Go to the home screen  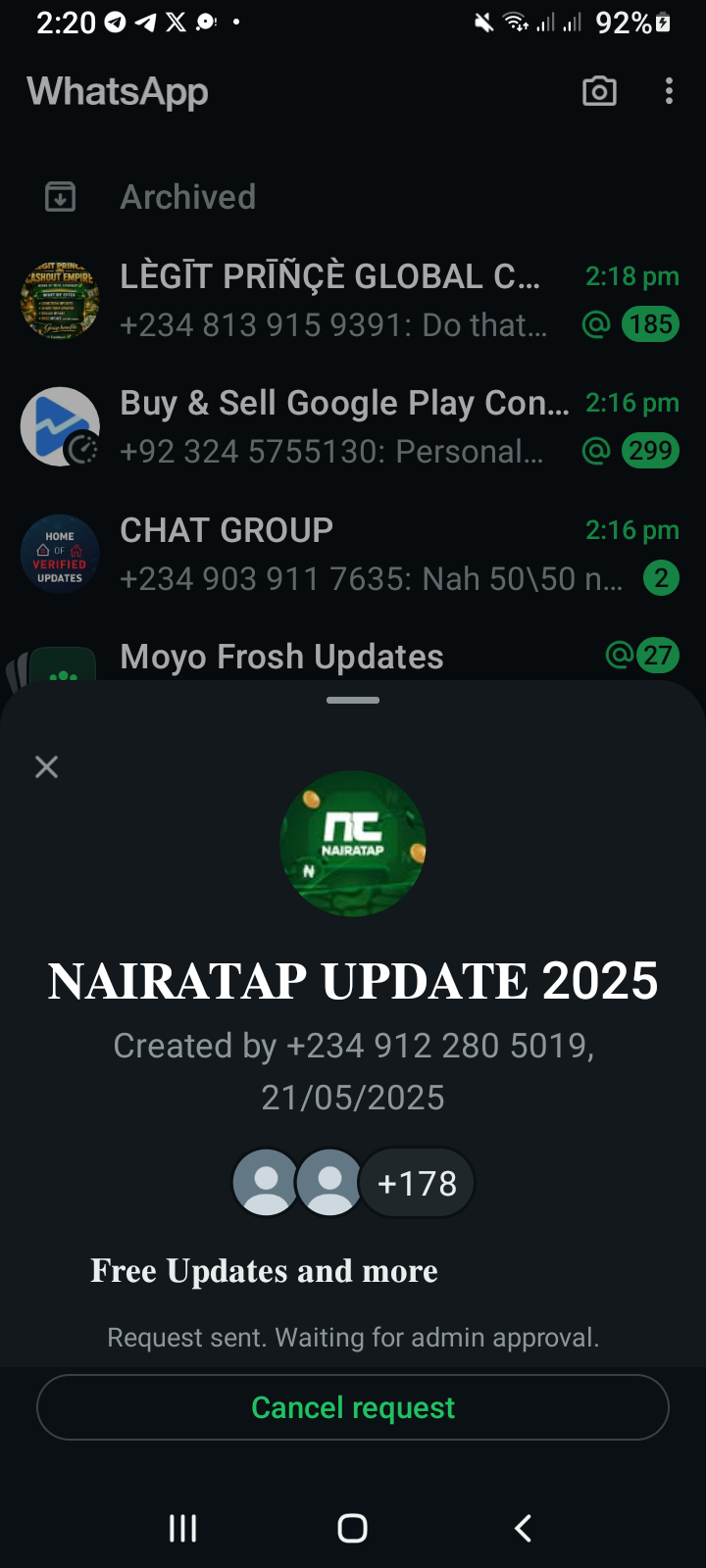[x=353, y=1528]
